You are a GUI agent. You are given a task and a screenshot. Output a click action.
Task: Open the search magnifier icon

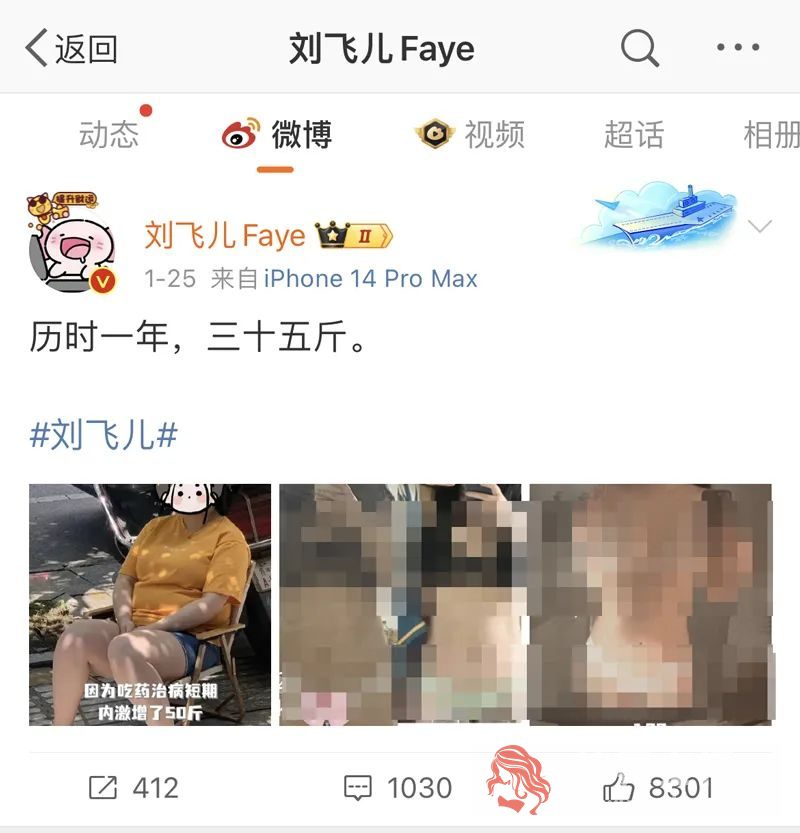click(x=639, y=47)
